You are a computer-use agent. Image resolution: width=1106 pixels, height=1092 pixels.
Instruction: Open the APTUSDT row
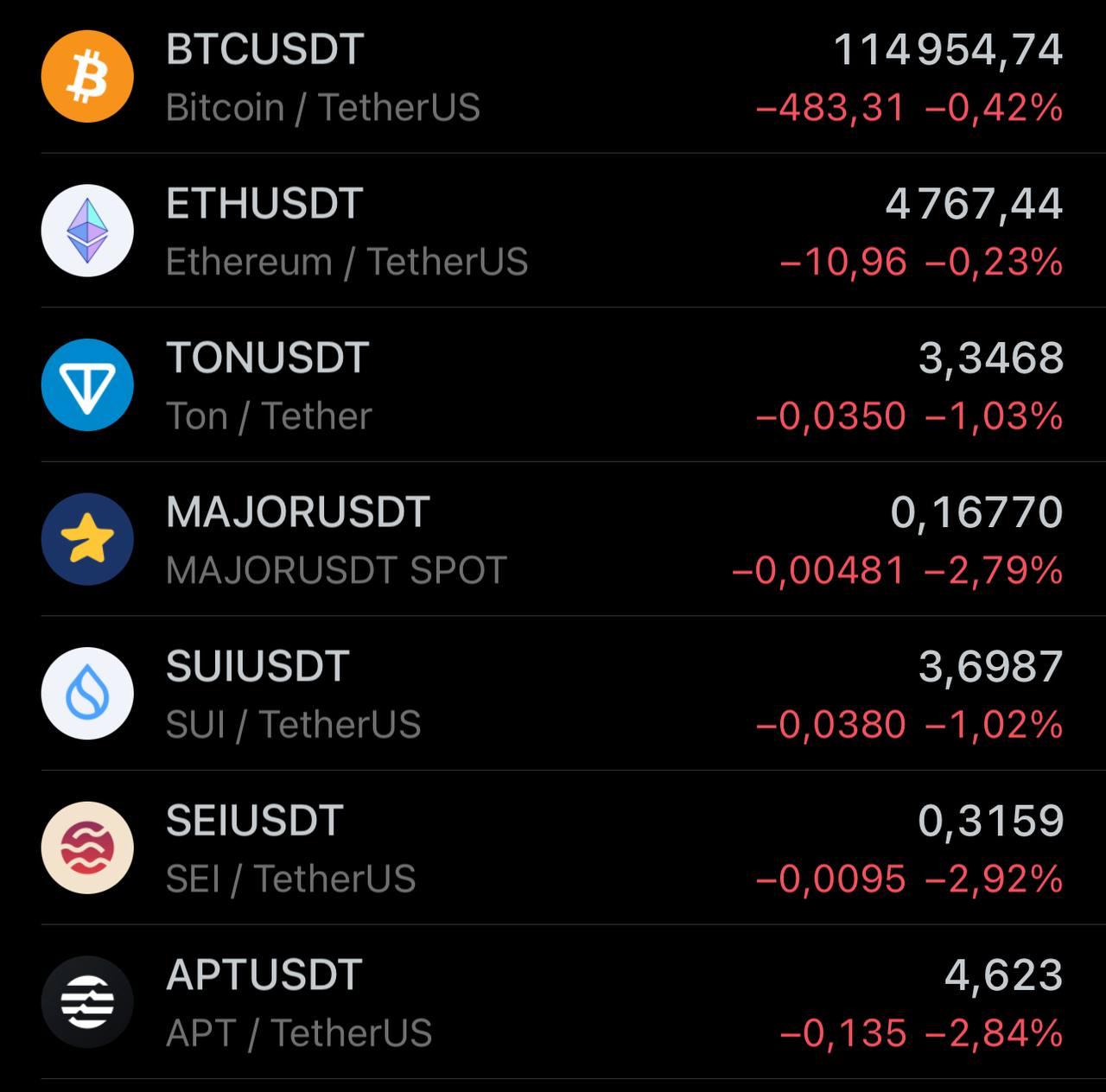pyautogui.click(x=553, y=1001)
